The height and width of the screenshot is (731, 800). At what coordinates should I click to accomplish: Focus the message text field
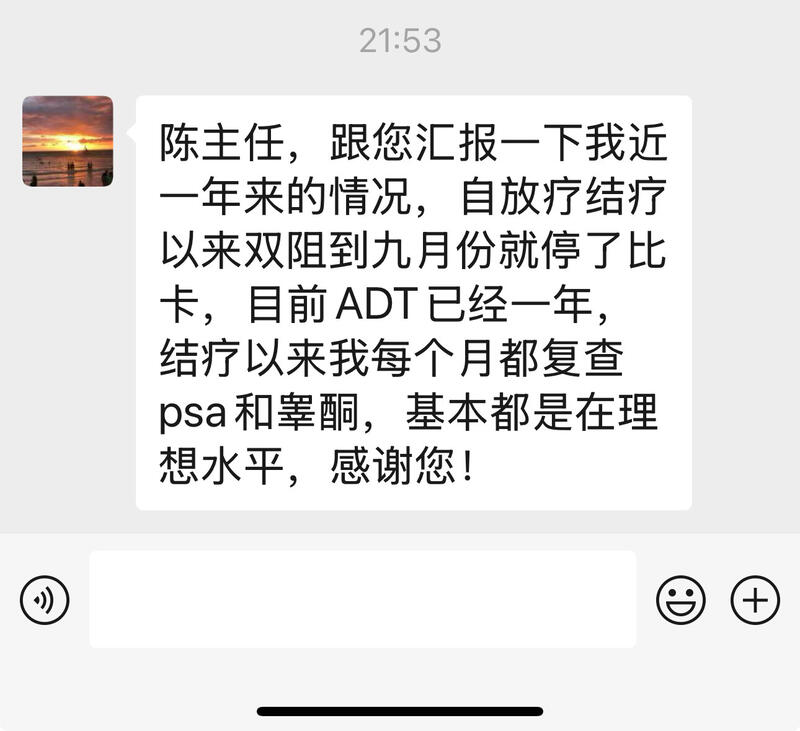[x=362, y=599]
